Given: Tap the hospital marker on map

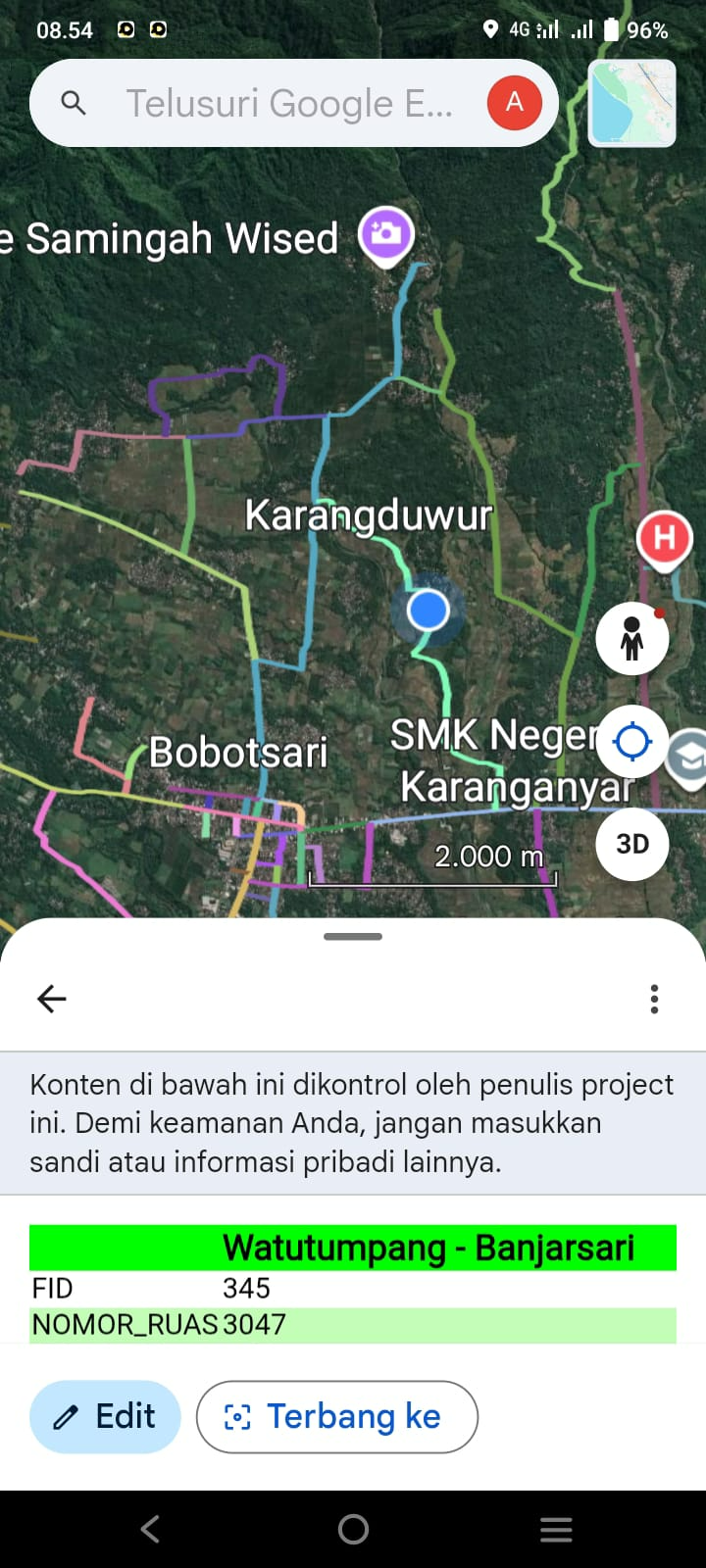Looking at the screenshot, I should [x=665, y=538].
